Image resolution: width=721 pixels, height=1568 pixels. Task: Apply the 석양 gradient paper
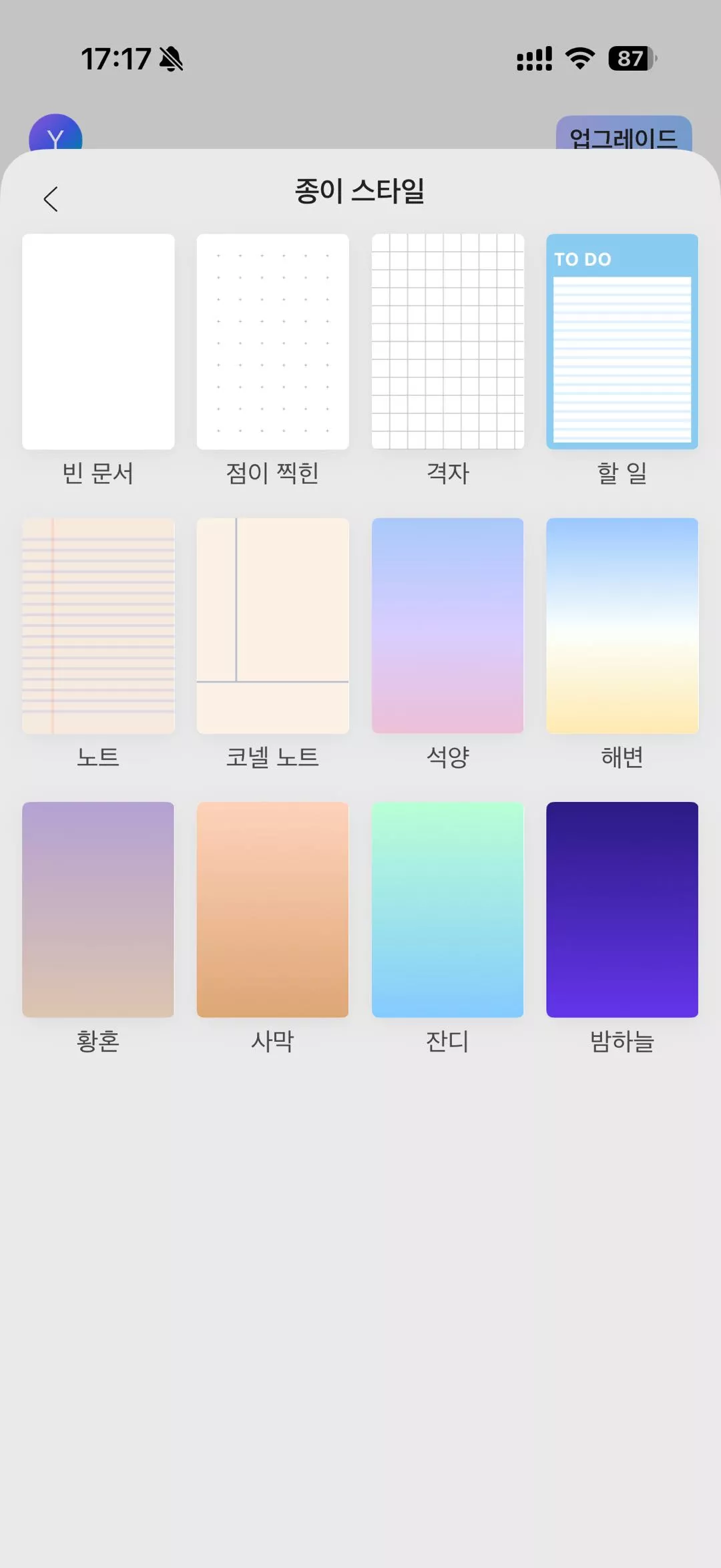click(x=447, y=626)
